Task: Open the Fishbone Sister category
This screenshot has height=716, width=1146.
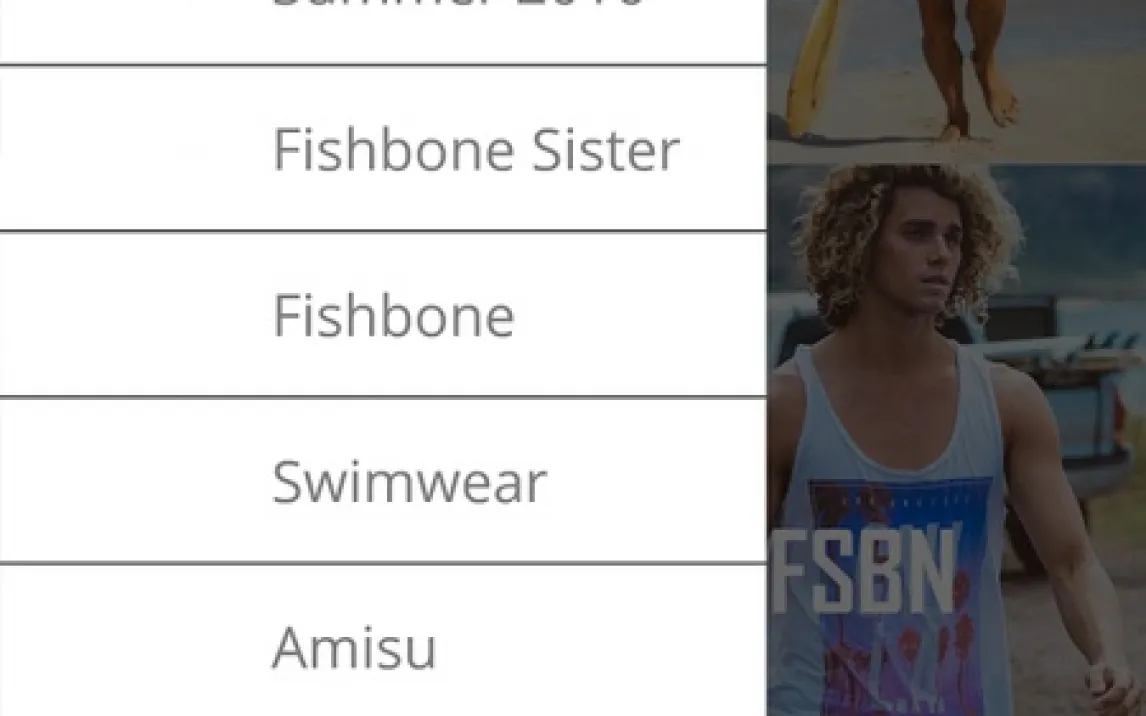Action: (475, 150)
